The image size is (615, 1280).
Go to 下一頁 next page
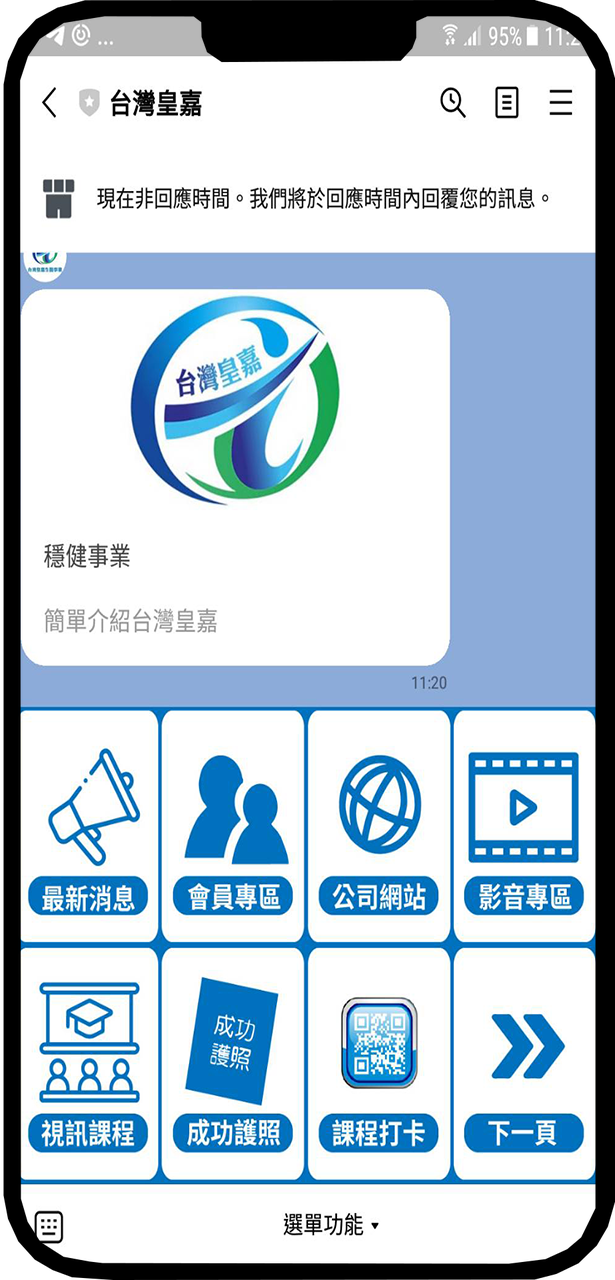tap(523, 1063)
